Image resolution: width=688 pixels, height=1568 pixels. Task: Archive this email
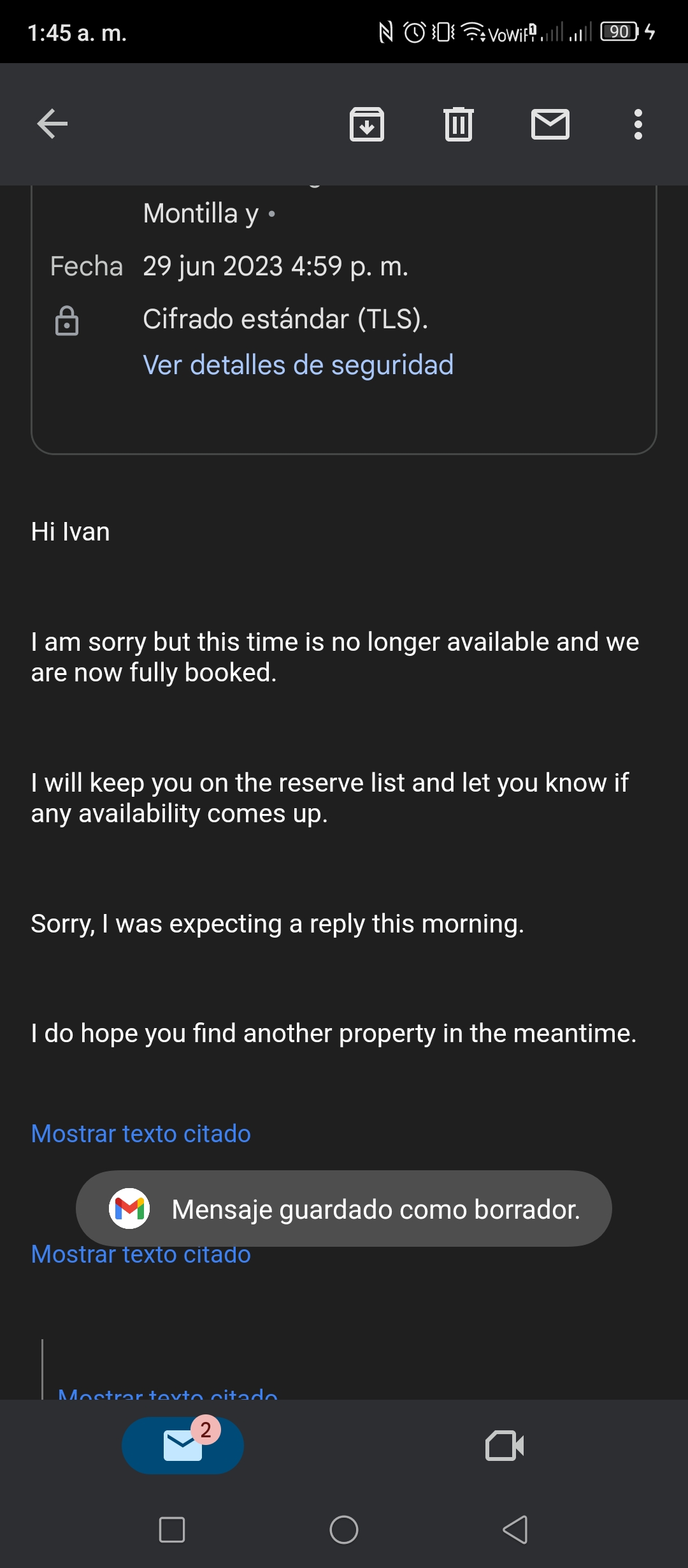pos(367,124)
